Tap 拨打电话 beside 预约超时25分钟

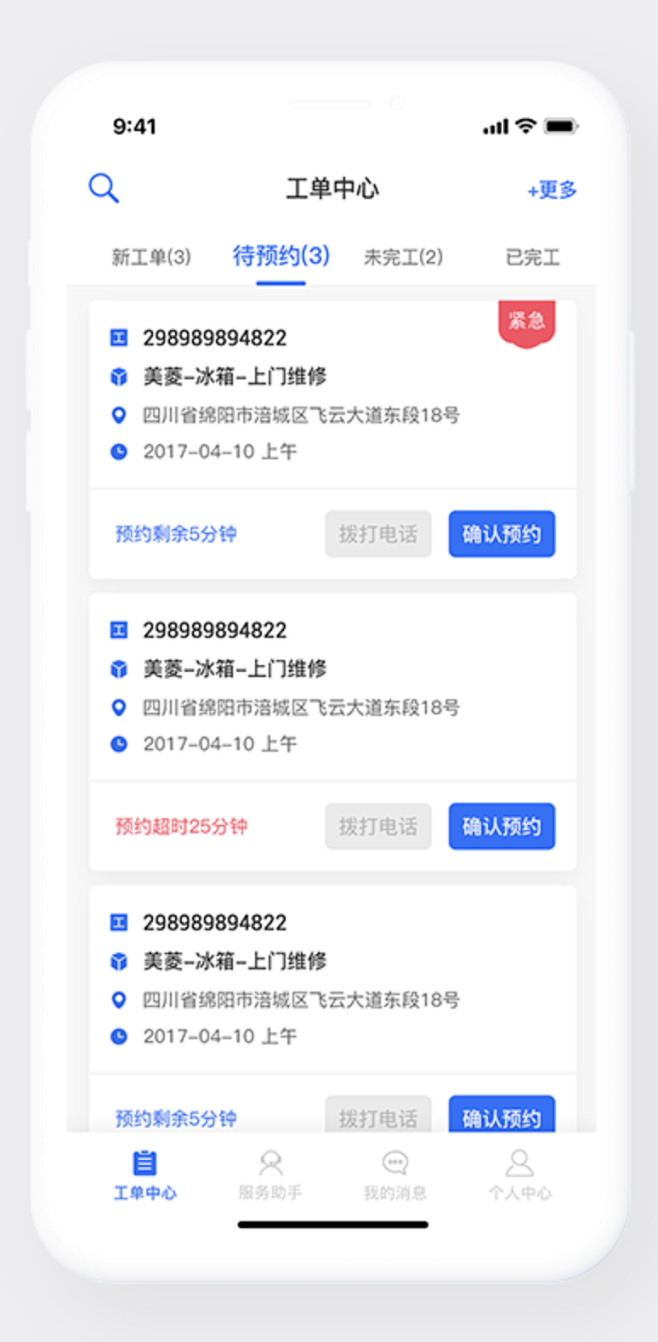378,826
